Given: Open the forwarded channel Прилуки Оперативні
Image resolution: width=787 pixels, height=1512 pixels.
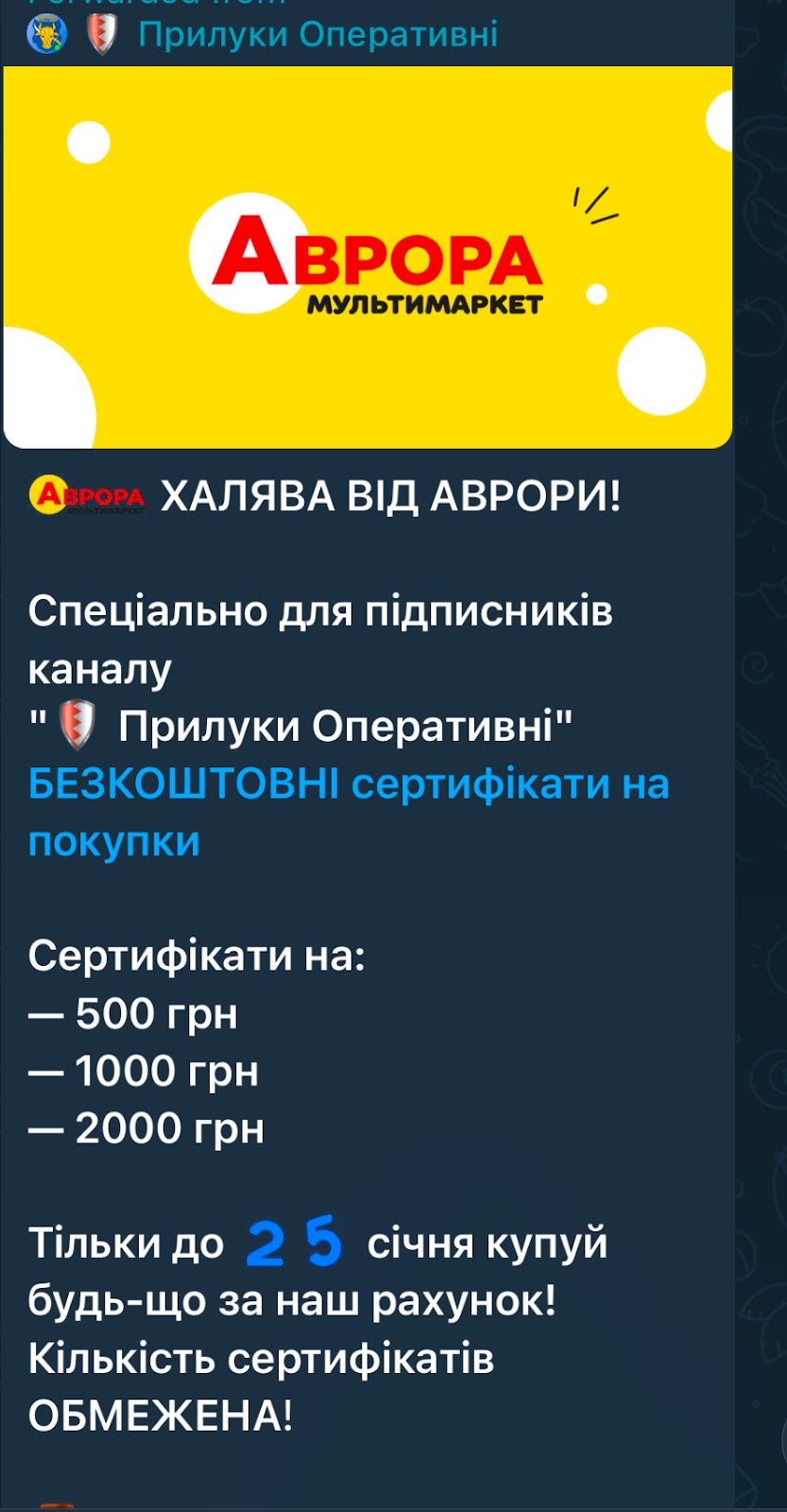Looking at the screenshot, I should click(317, 35).
